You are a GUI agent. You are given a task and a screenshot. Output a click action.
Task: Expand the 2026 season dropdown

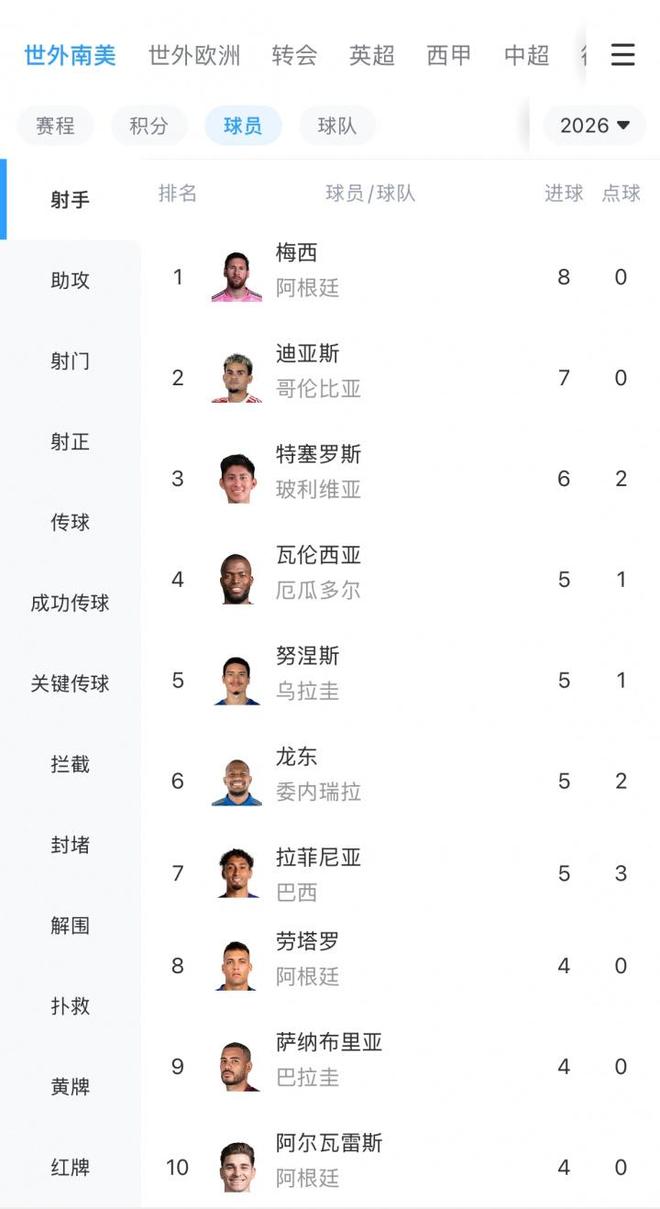point(594,125)
